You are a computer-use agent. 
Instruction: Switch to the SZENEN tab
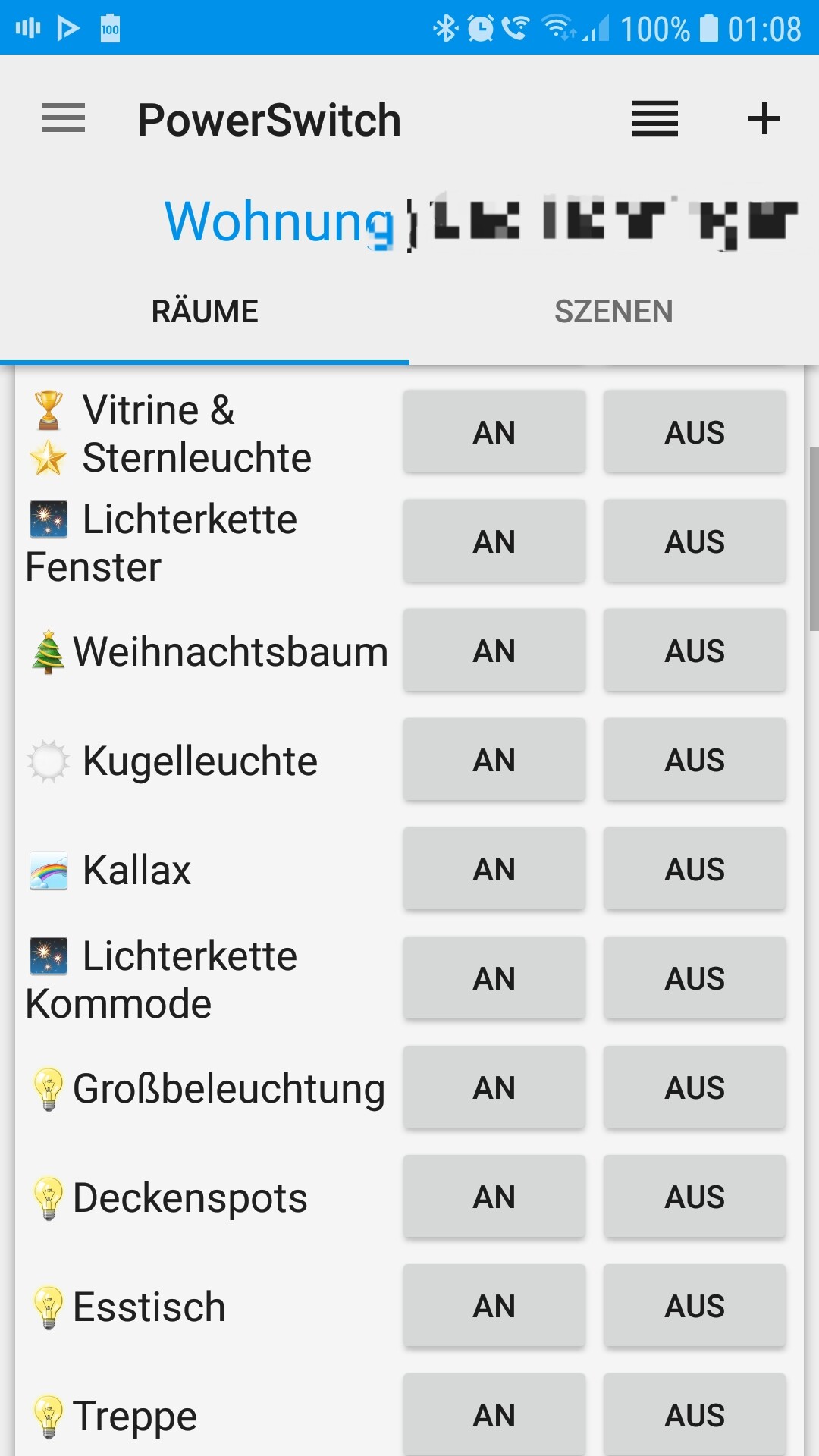(614, 312)
